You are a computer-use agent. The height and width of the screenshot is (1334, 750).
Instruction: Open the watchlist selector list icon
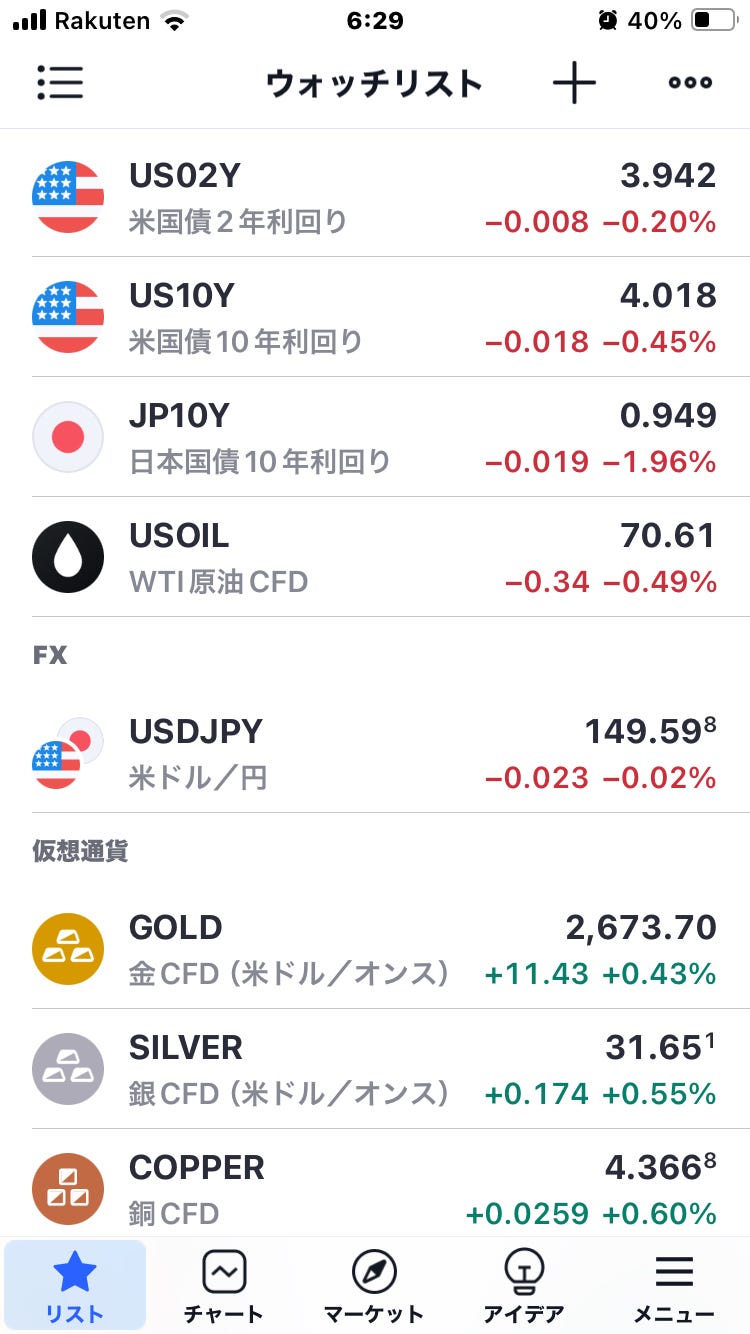point(60,83)
